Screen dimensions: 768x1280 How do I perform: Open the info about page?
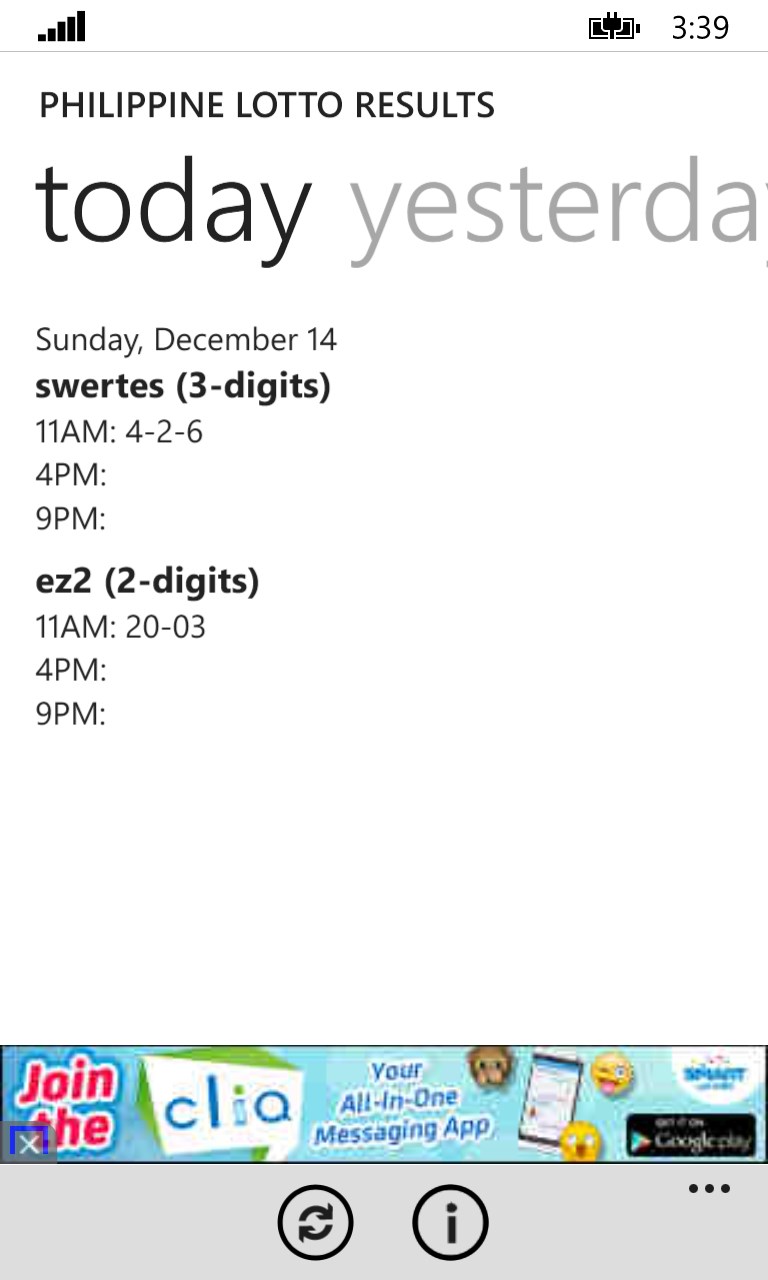450,1222
